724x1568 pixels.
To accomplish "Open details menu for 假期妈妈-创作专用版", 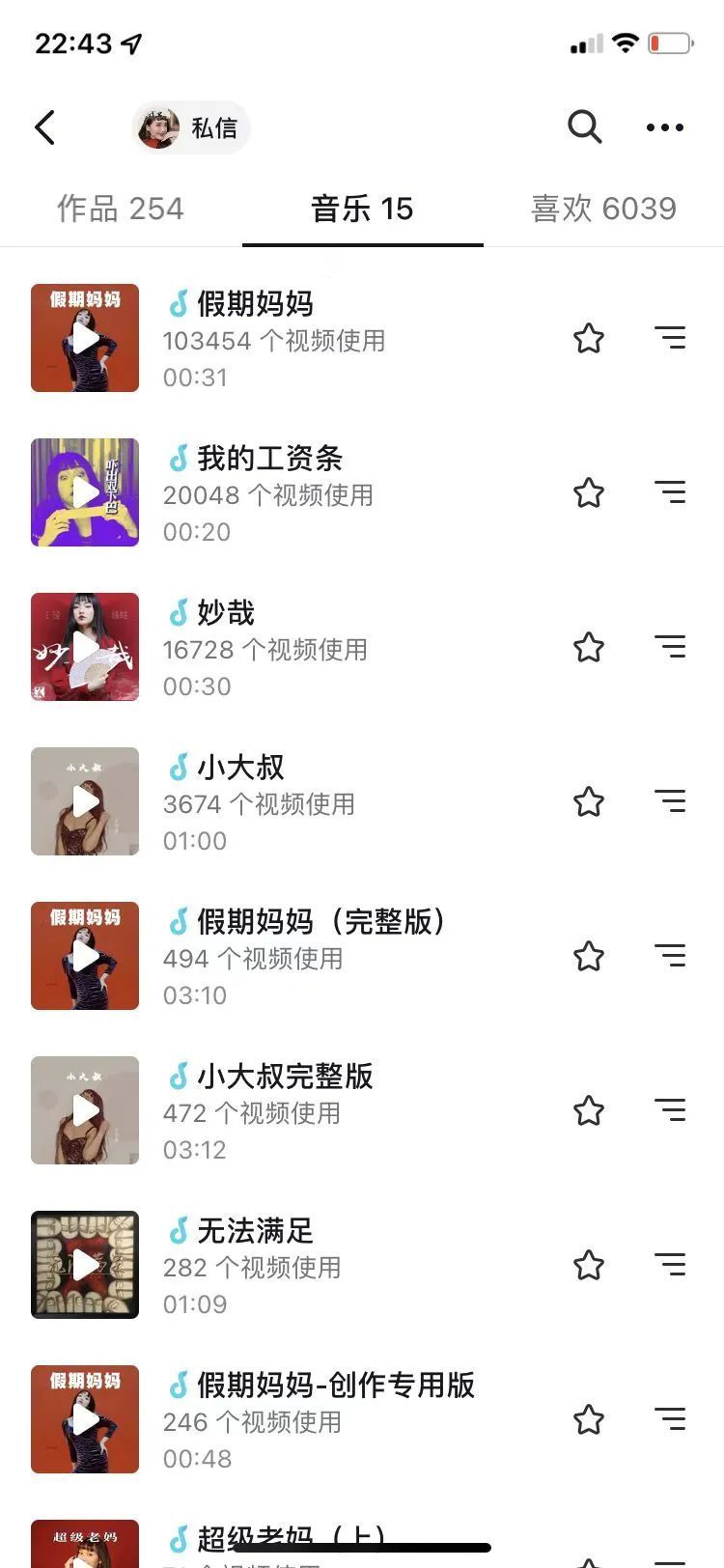I will click(x=670, y=1419).
